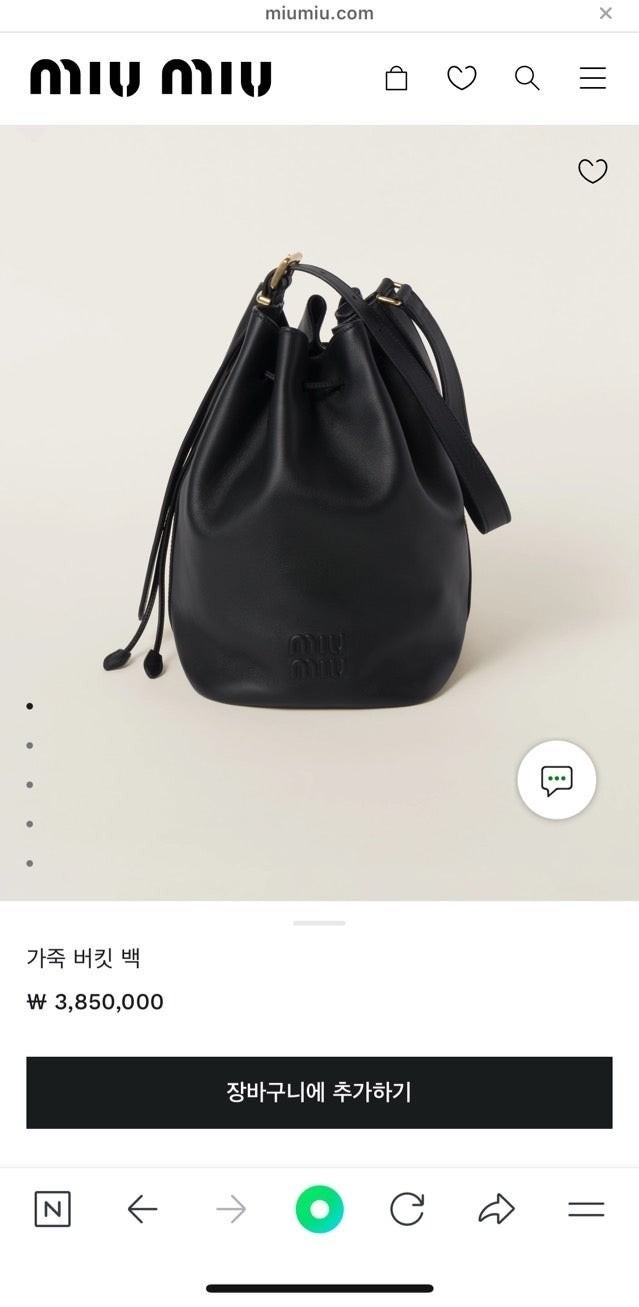
Task: Search the Miu Miu site
Action: click(x=527, y=78)
